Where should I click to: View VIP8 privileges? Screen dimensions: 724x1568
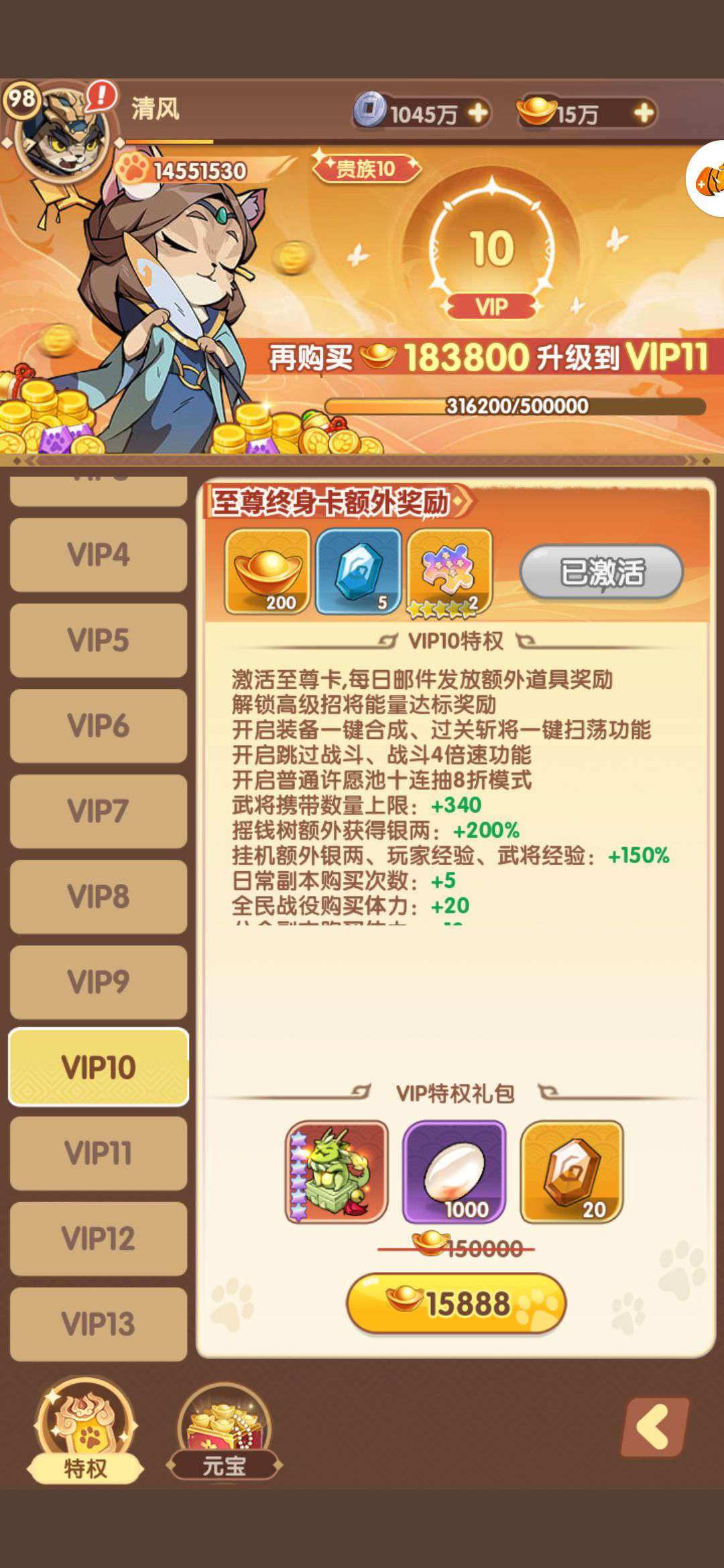point(99,897)
